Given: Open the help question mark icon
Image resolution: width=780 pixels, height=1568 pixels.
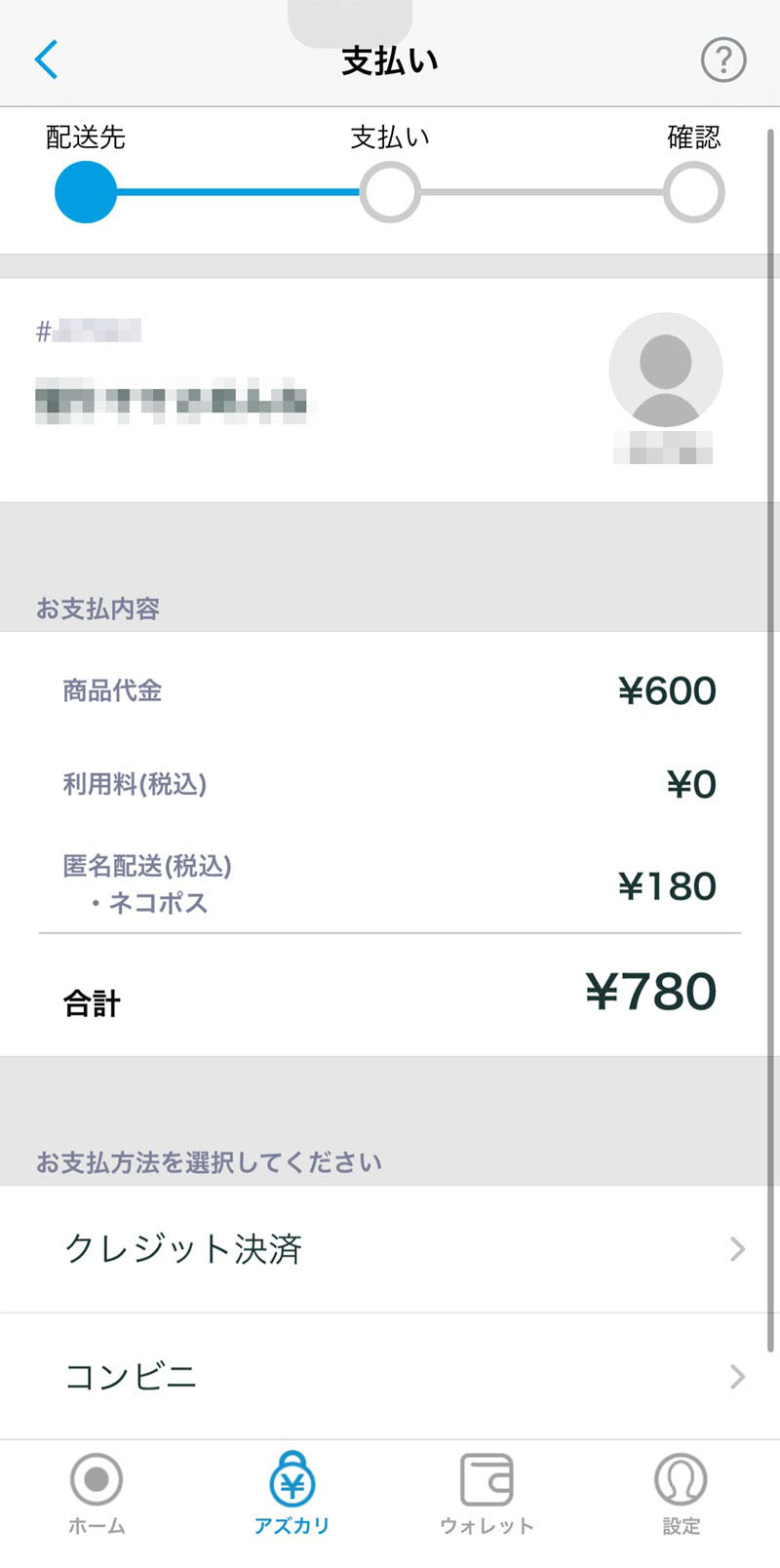Looking at the screenshot, I should coord(723,59).
